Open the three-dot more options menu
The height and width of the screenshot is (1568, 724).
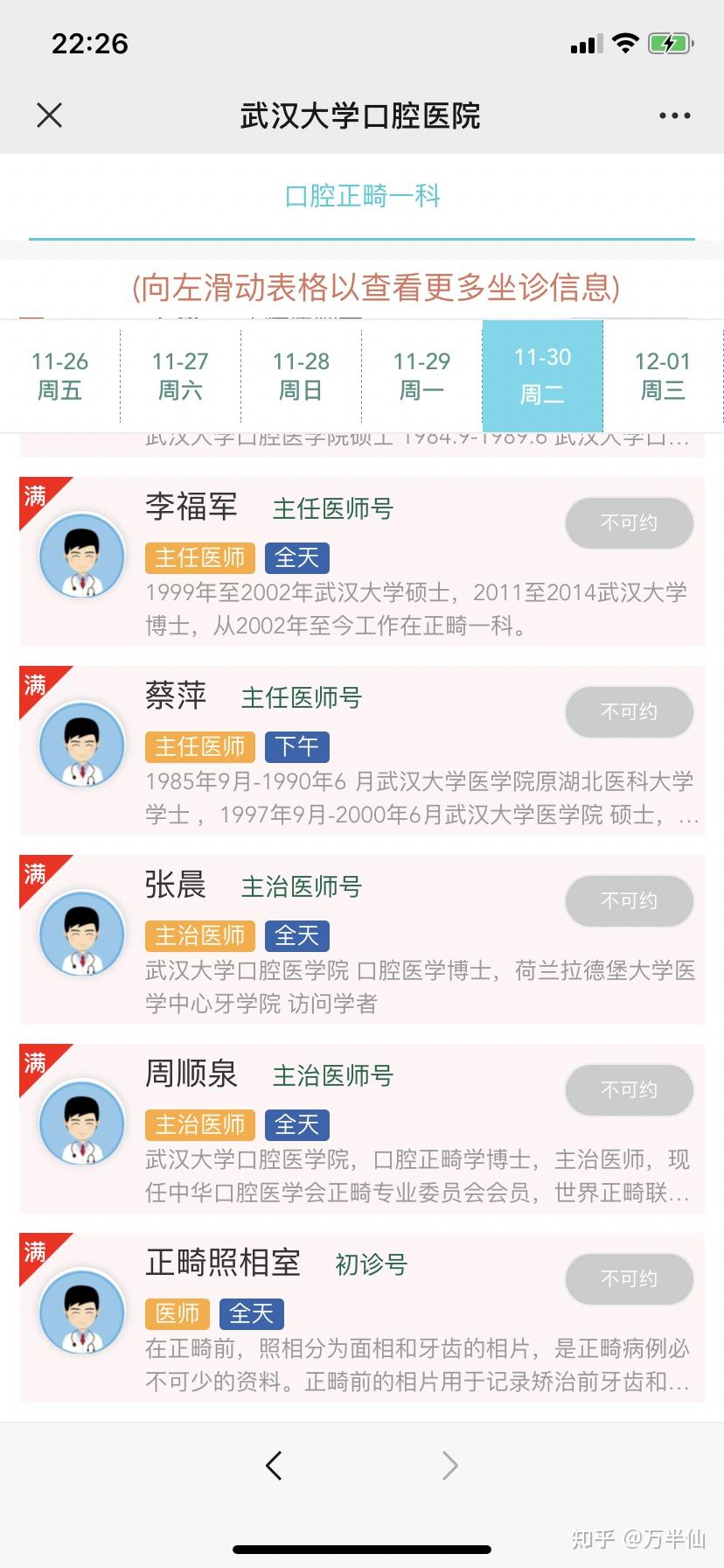coord(674,115)
